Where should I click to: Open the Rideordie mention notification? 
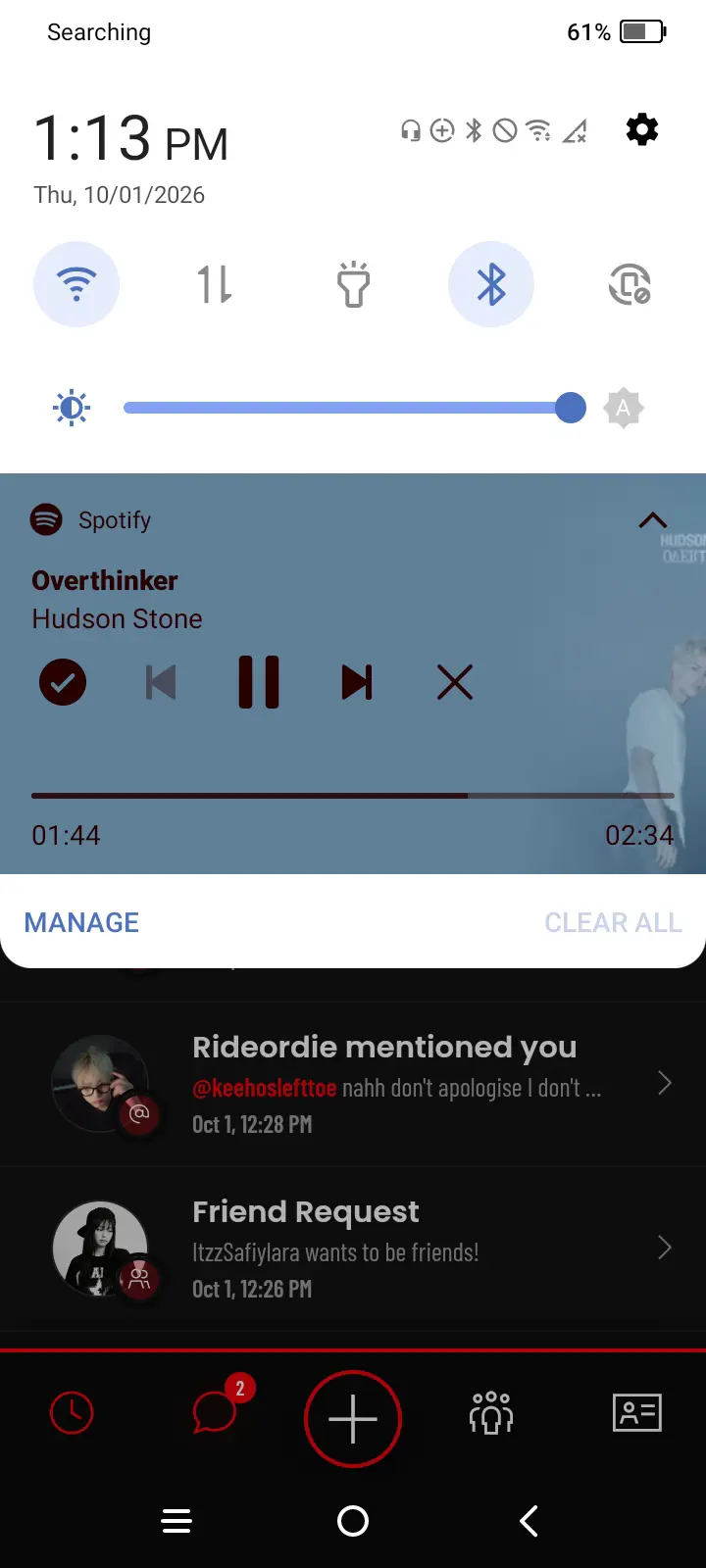point(353,1084)
